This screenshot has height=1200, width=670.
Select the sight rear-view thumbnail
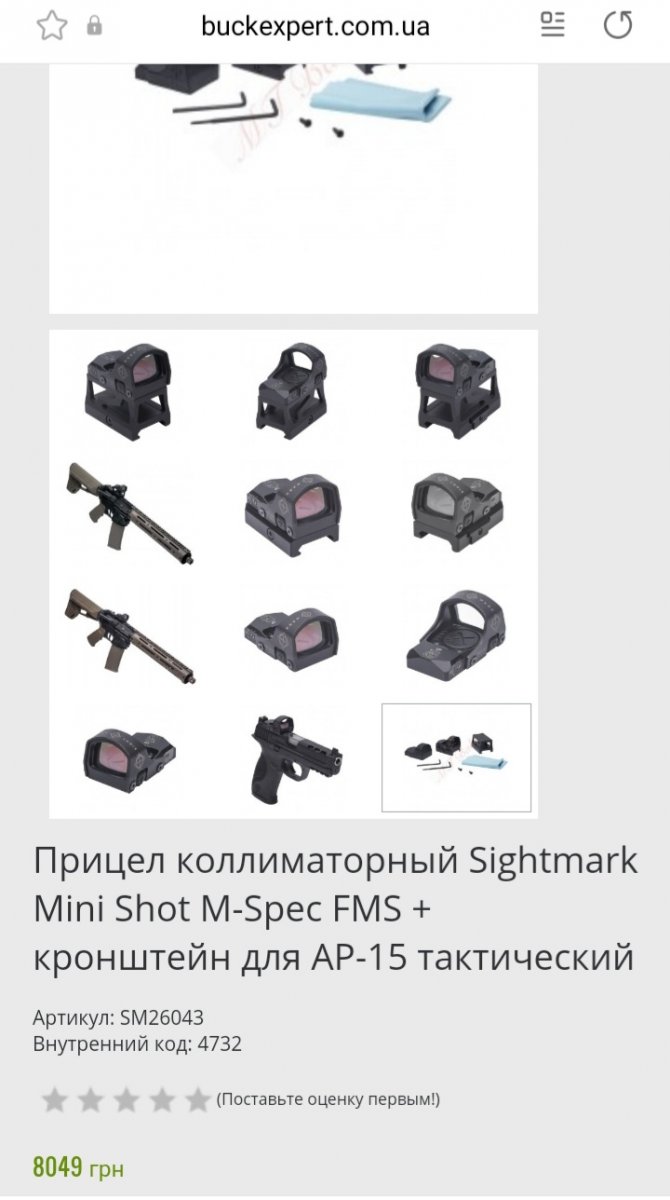(293, 390)
